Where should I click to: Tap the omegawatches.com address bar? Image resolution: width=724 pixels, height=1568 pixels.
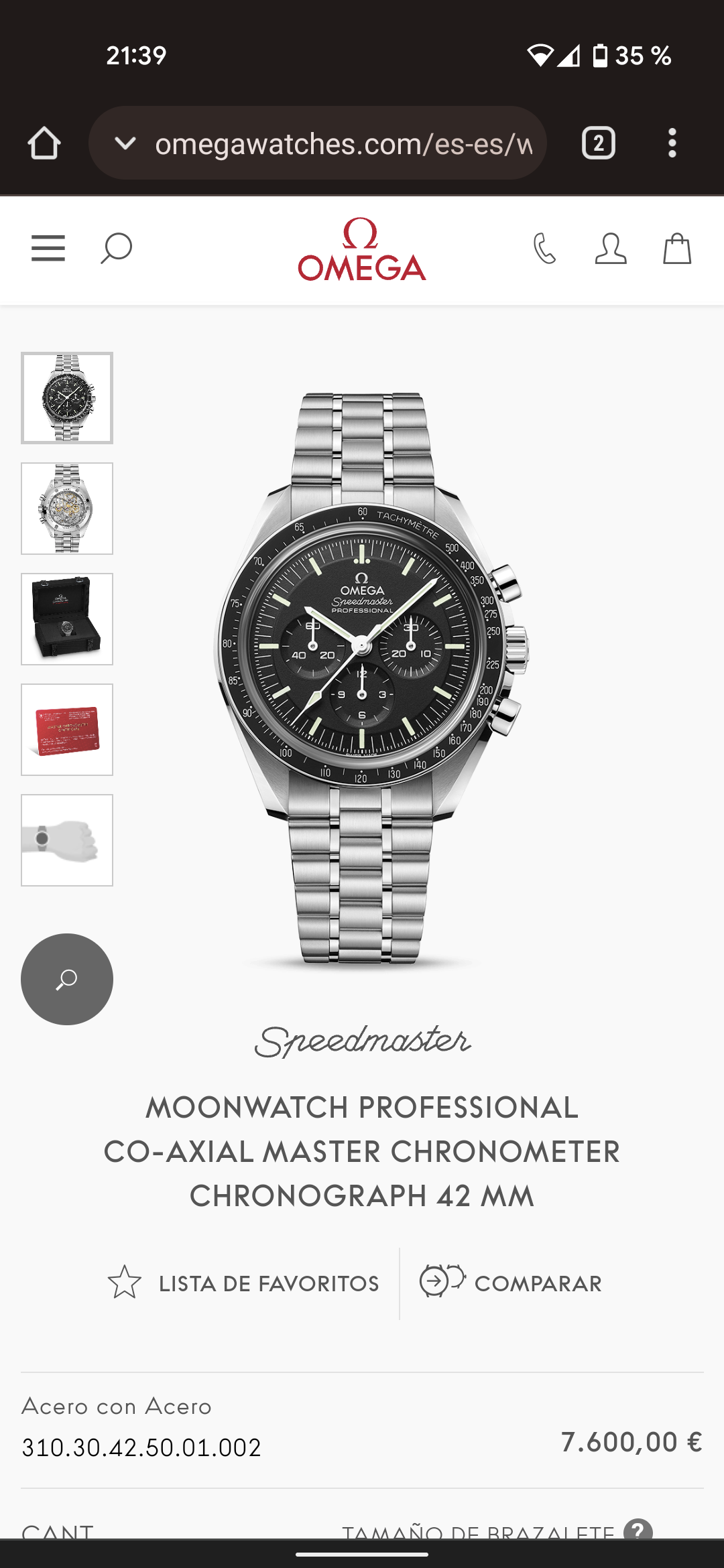342,143
